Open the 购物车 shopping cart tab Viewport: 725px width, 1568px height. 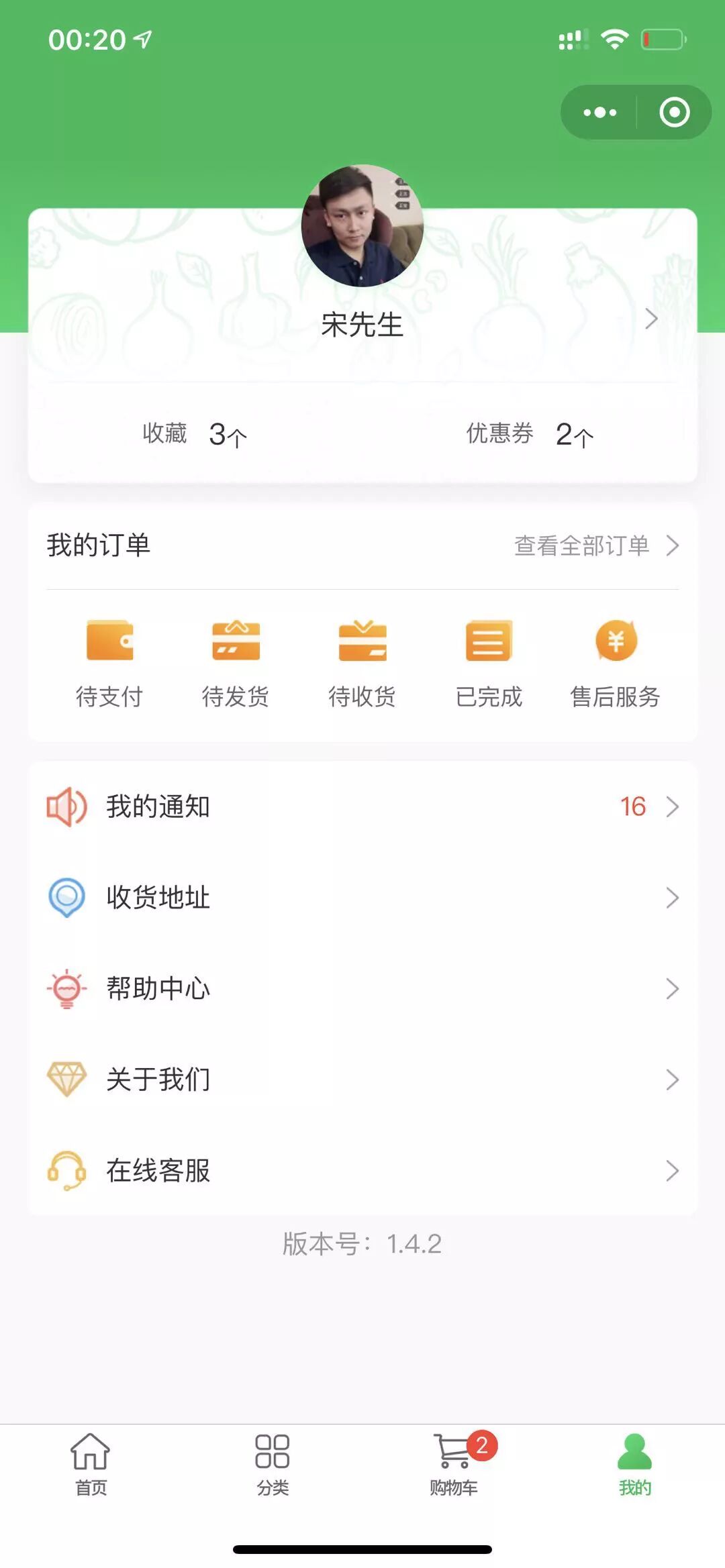coord(454,1465)
